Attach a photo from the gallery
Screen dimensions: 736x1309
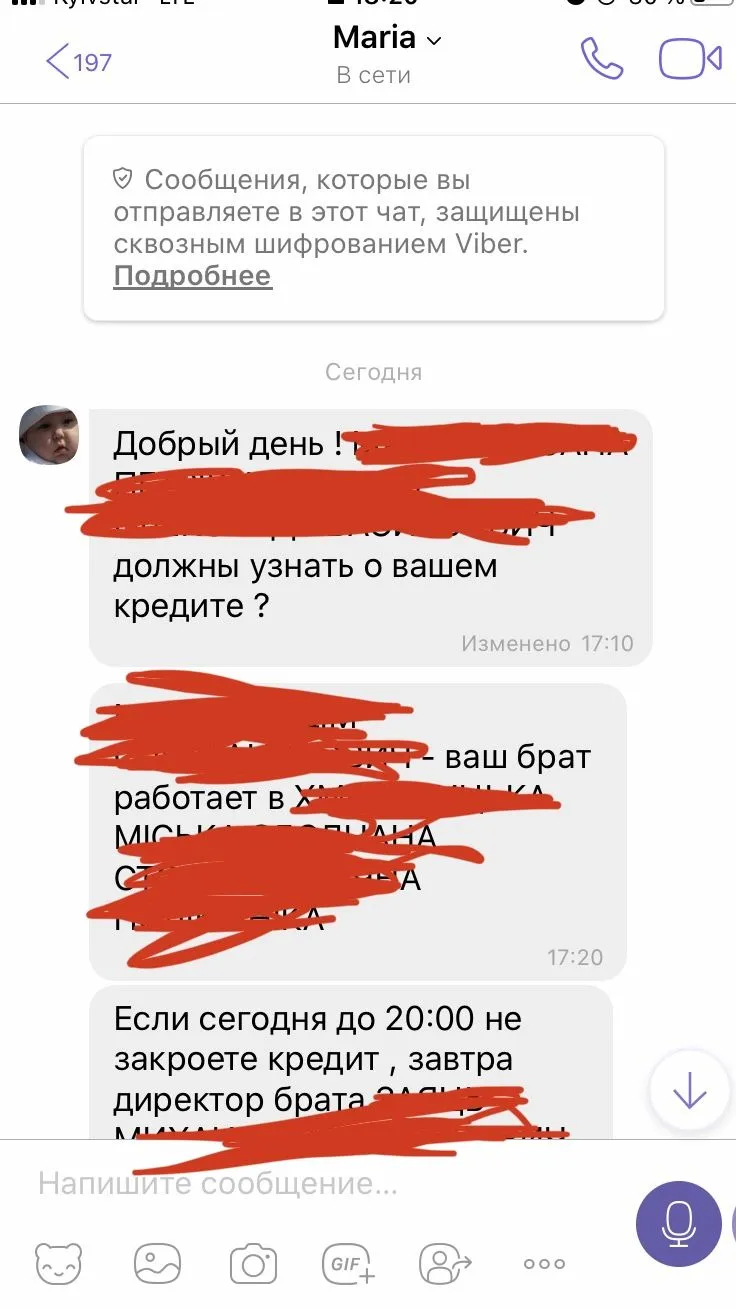(x=158, y=1264)
